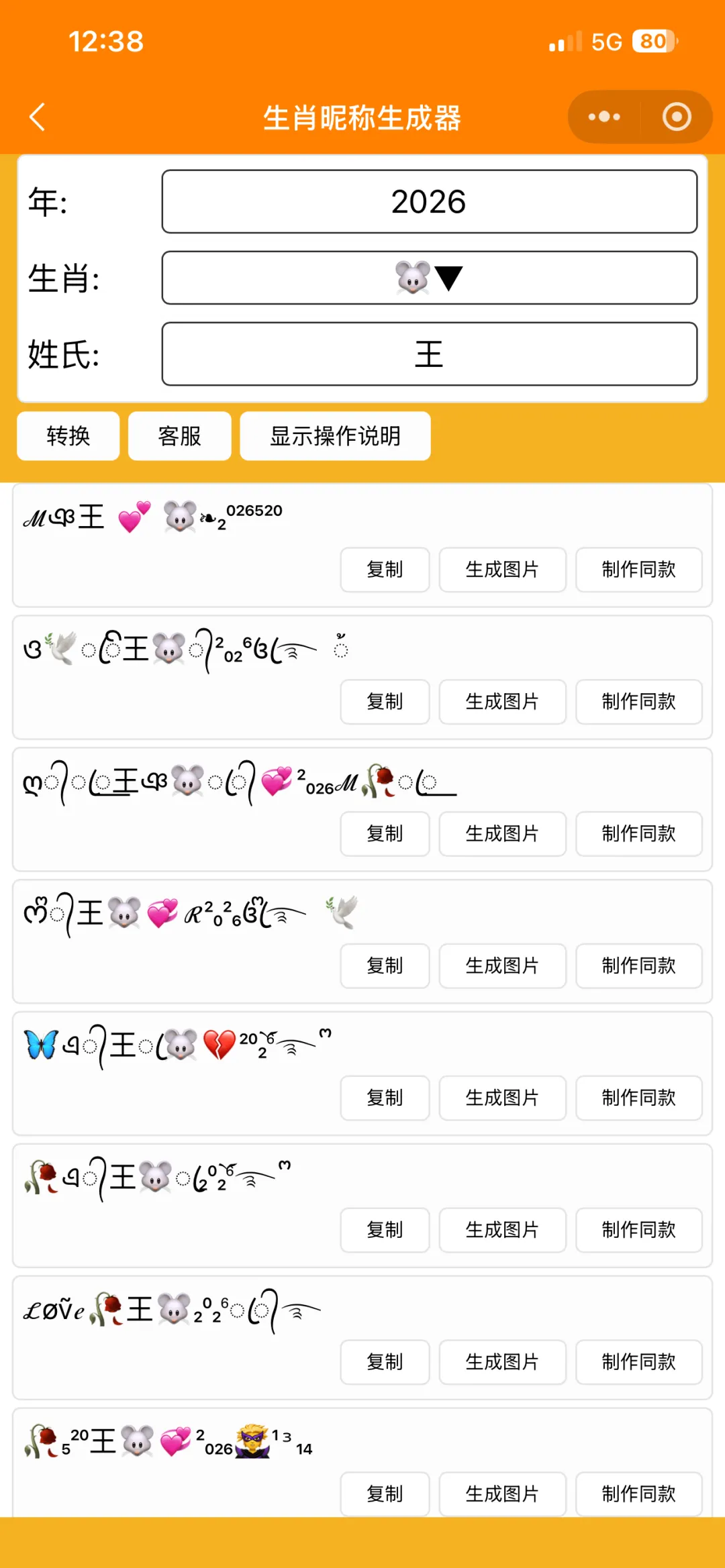Make same style as the butterfly nickname
This screenshot has height=1568, width=725.
(x=638, y=1098)
